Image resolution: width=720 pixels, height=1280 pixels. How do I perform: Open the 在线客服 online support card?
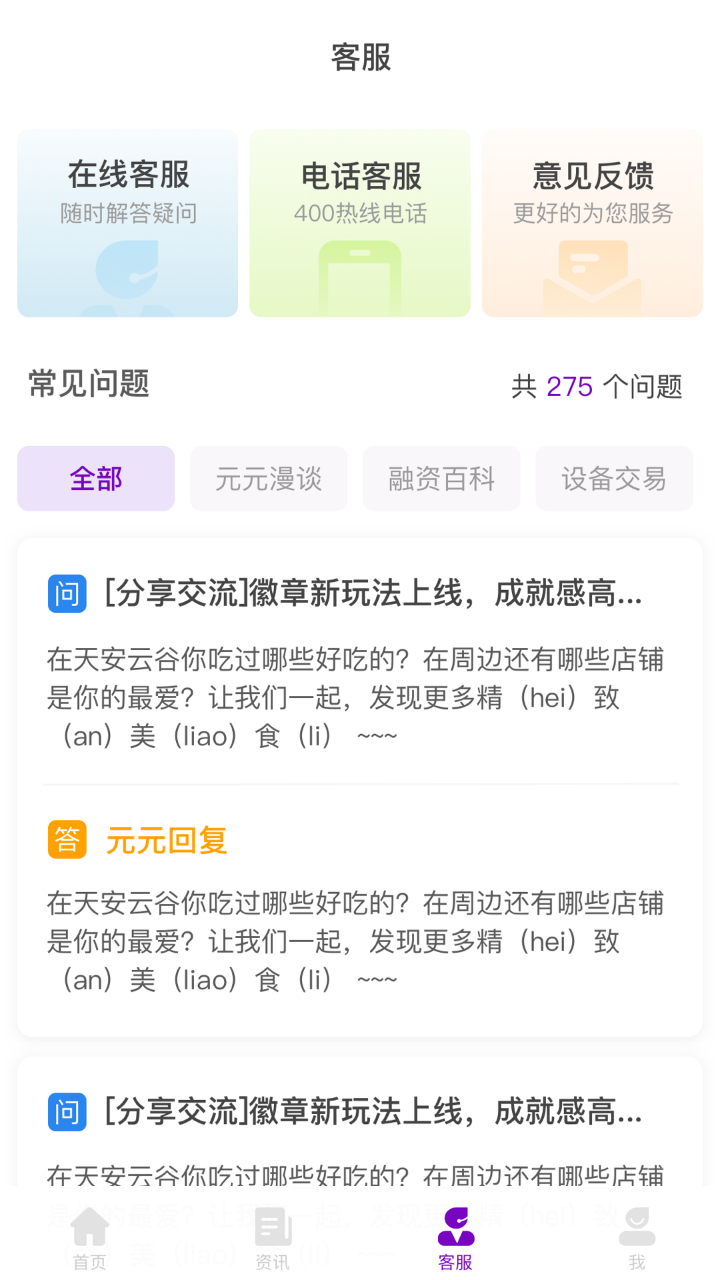tap(128, 223)
